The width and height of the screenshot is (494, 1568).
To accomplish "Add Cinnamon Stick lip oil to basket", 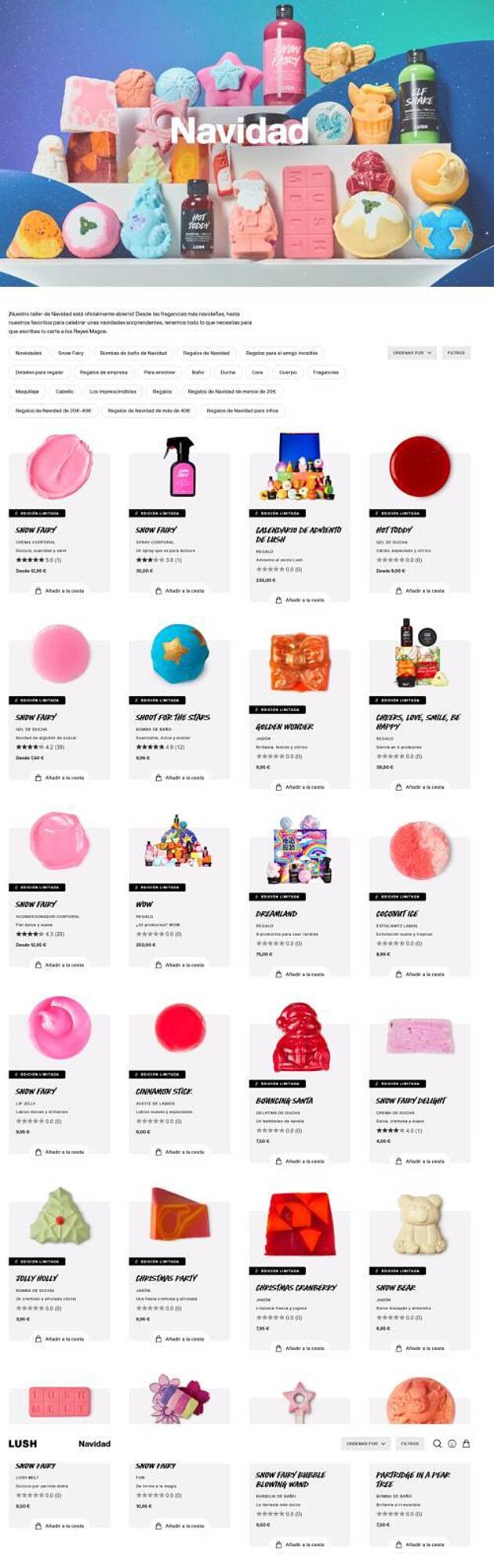I will click(180, 1152).
